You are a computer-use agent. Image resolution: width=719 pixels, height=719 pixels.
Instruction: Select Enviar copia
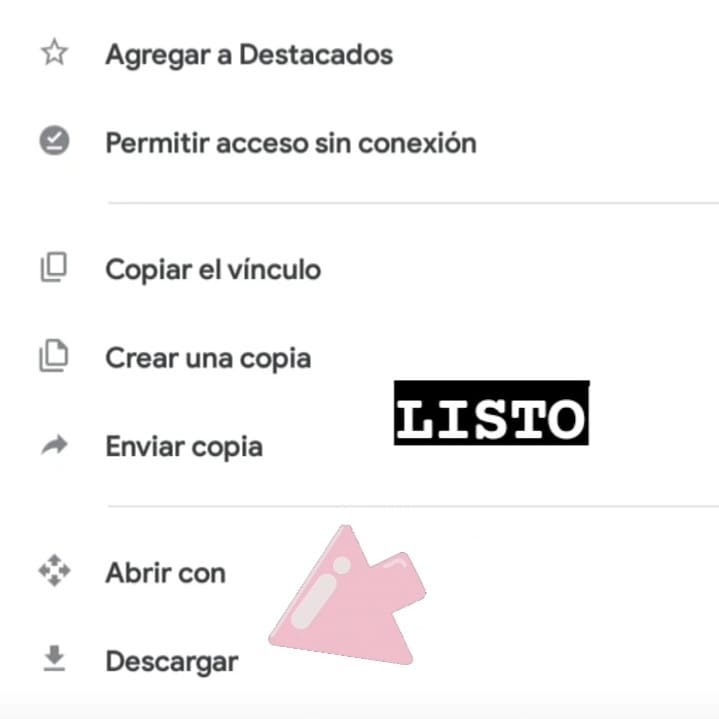click(x=184, y=446)
